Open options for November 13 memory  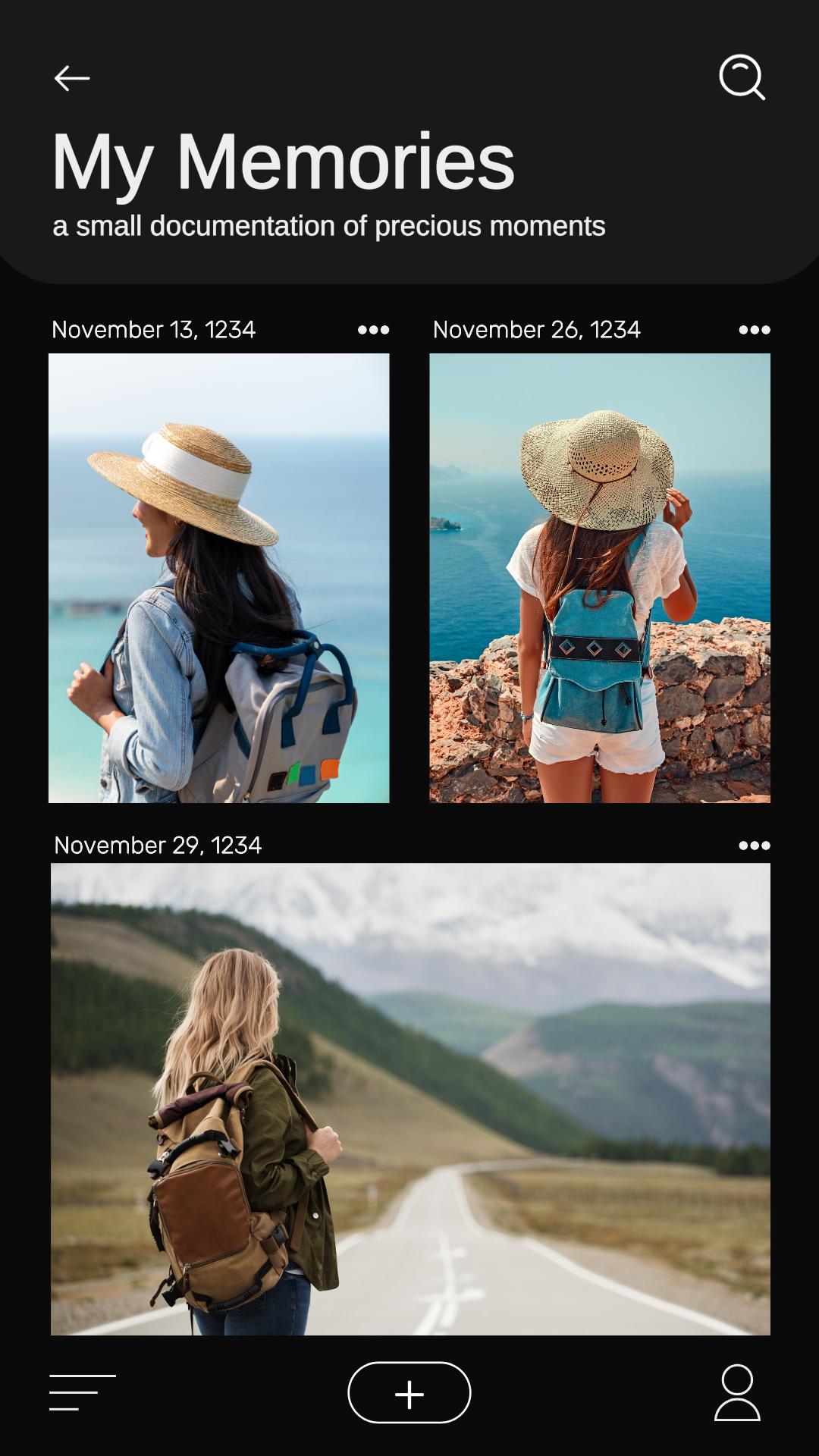tap(373, 330)
